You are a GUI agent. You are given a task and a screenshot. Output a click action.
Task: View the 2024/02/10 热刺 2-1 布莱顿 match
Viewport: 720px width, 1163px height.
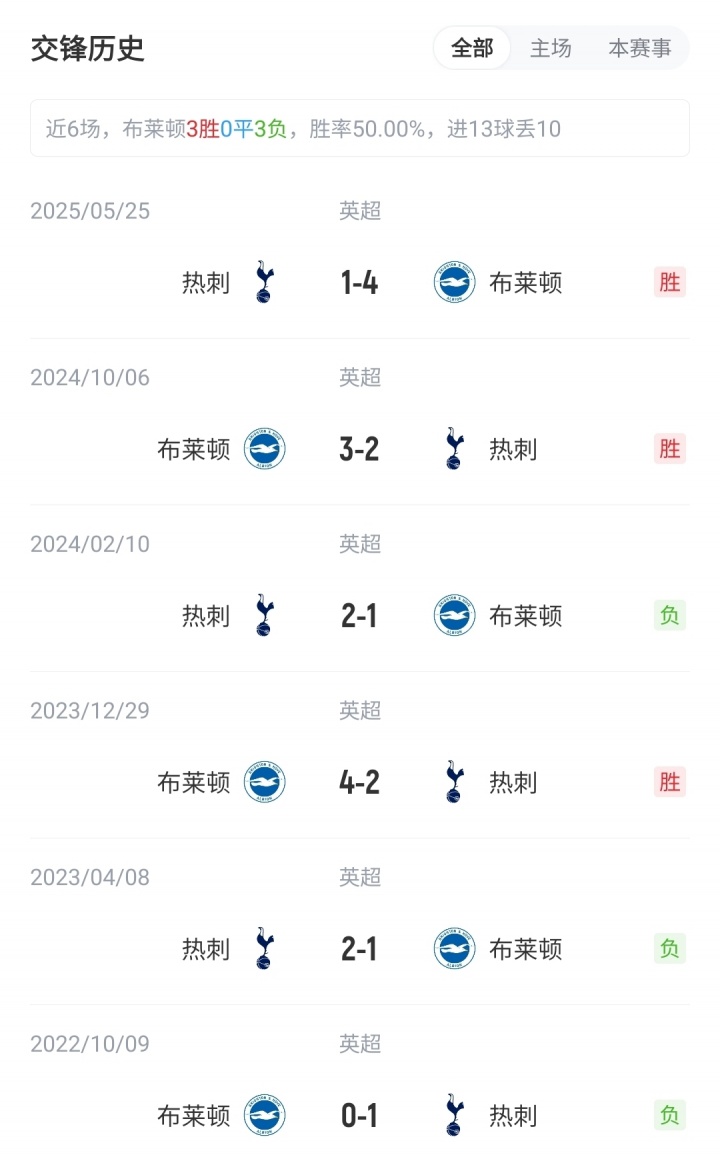[x=360, y=616]
